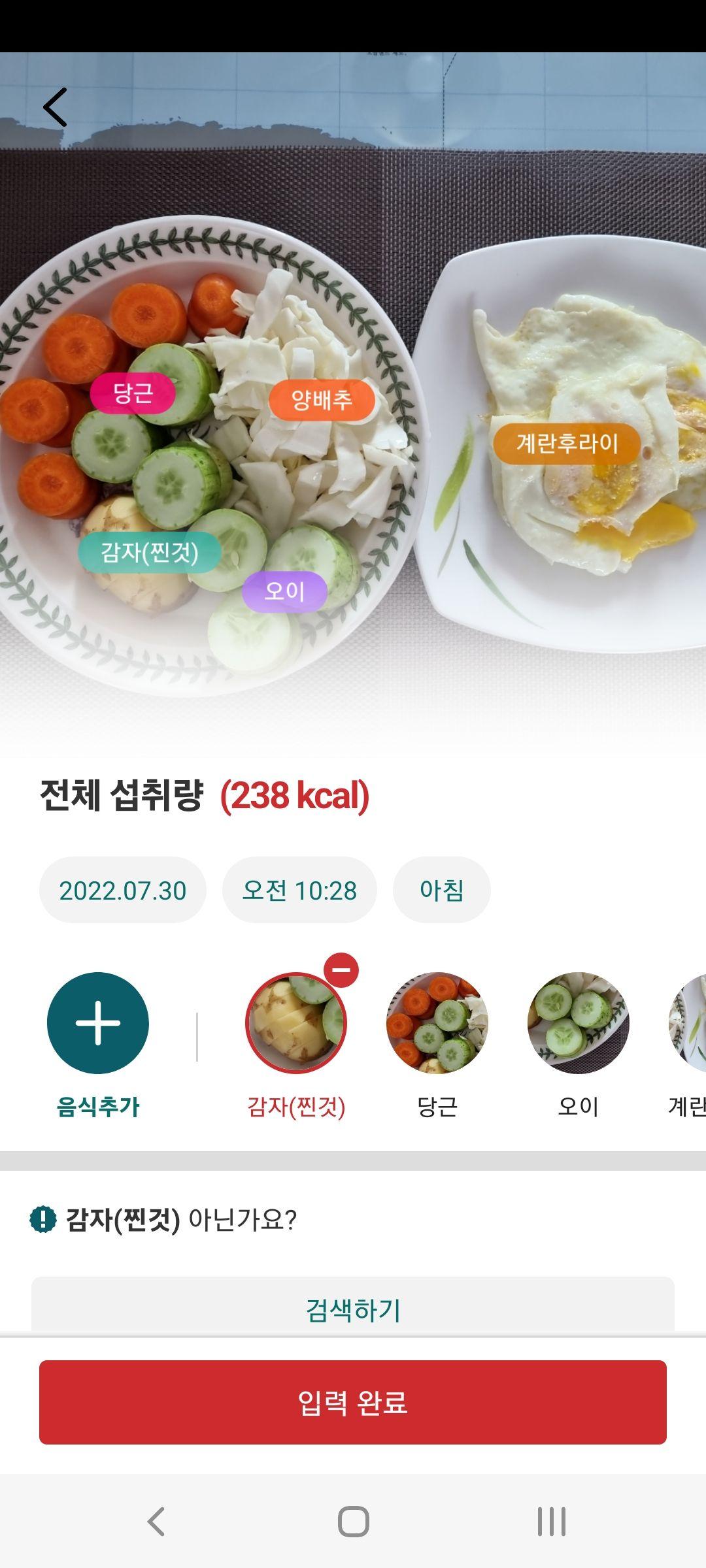Screen dimensions: 706x1568
Task: Select the 감자(찐것) food thumbnail
Action: click(x=295, y=1024)
